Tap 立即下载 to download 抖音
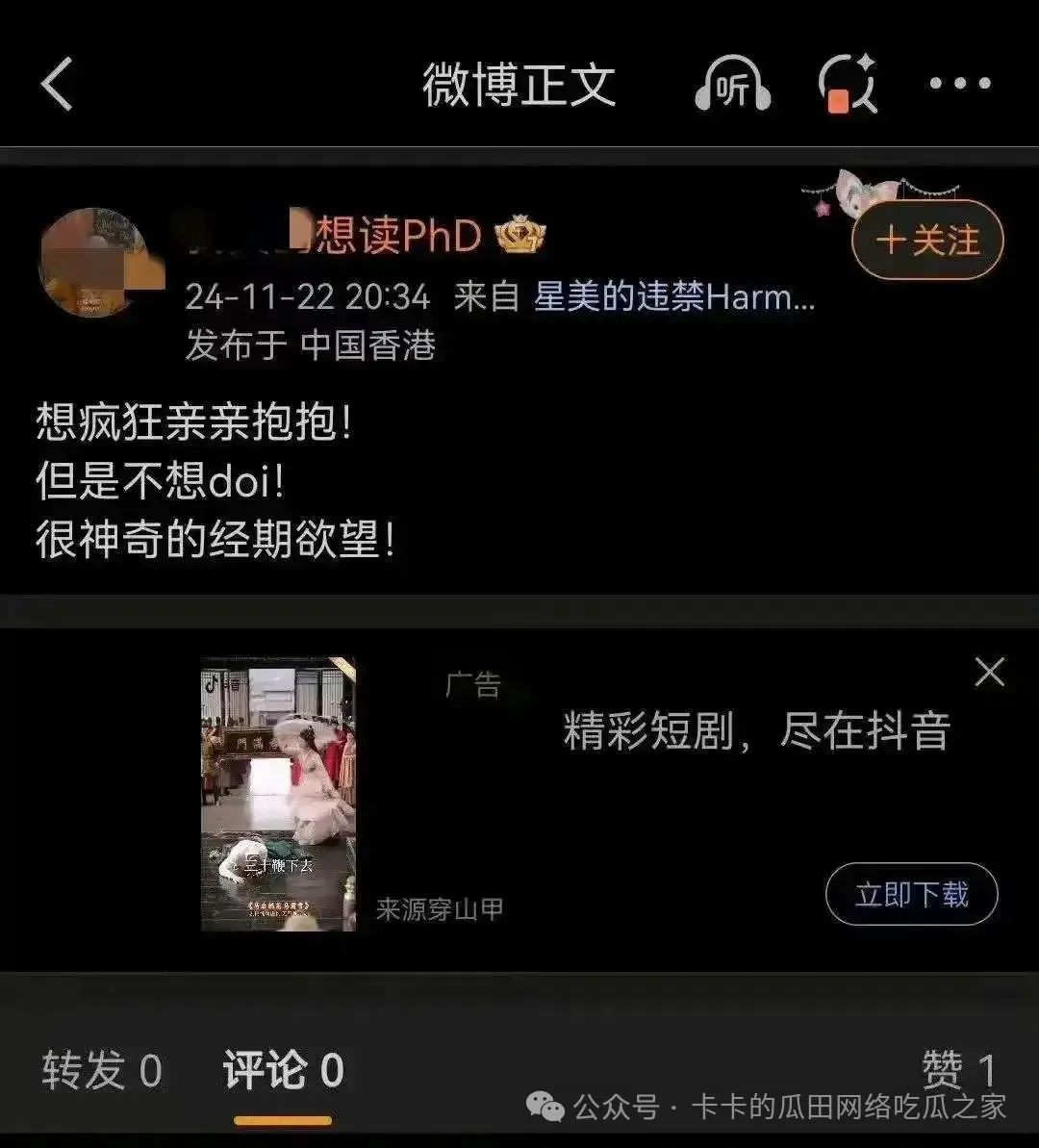 911,895
